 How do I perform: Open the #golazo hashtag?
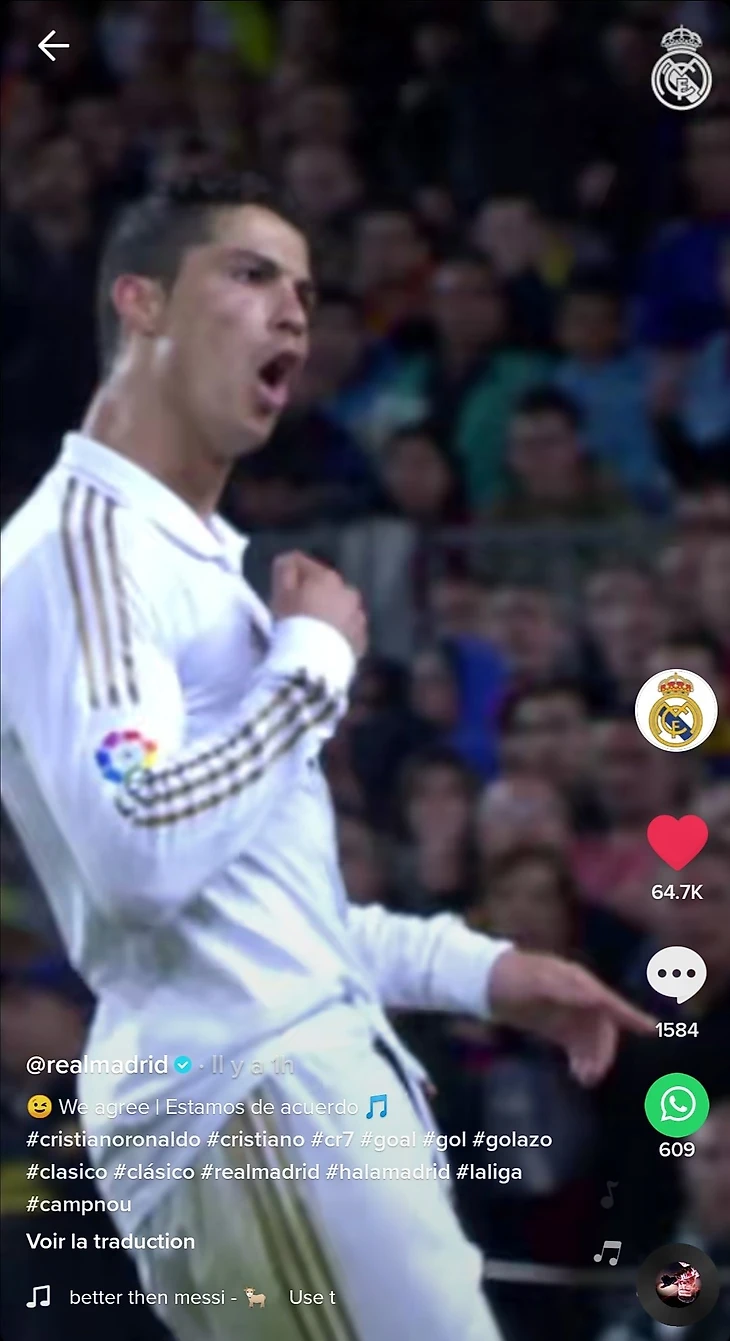pos(511,1139)
